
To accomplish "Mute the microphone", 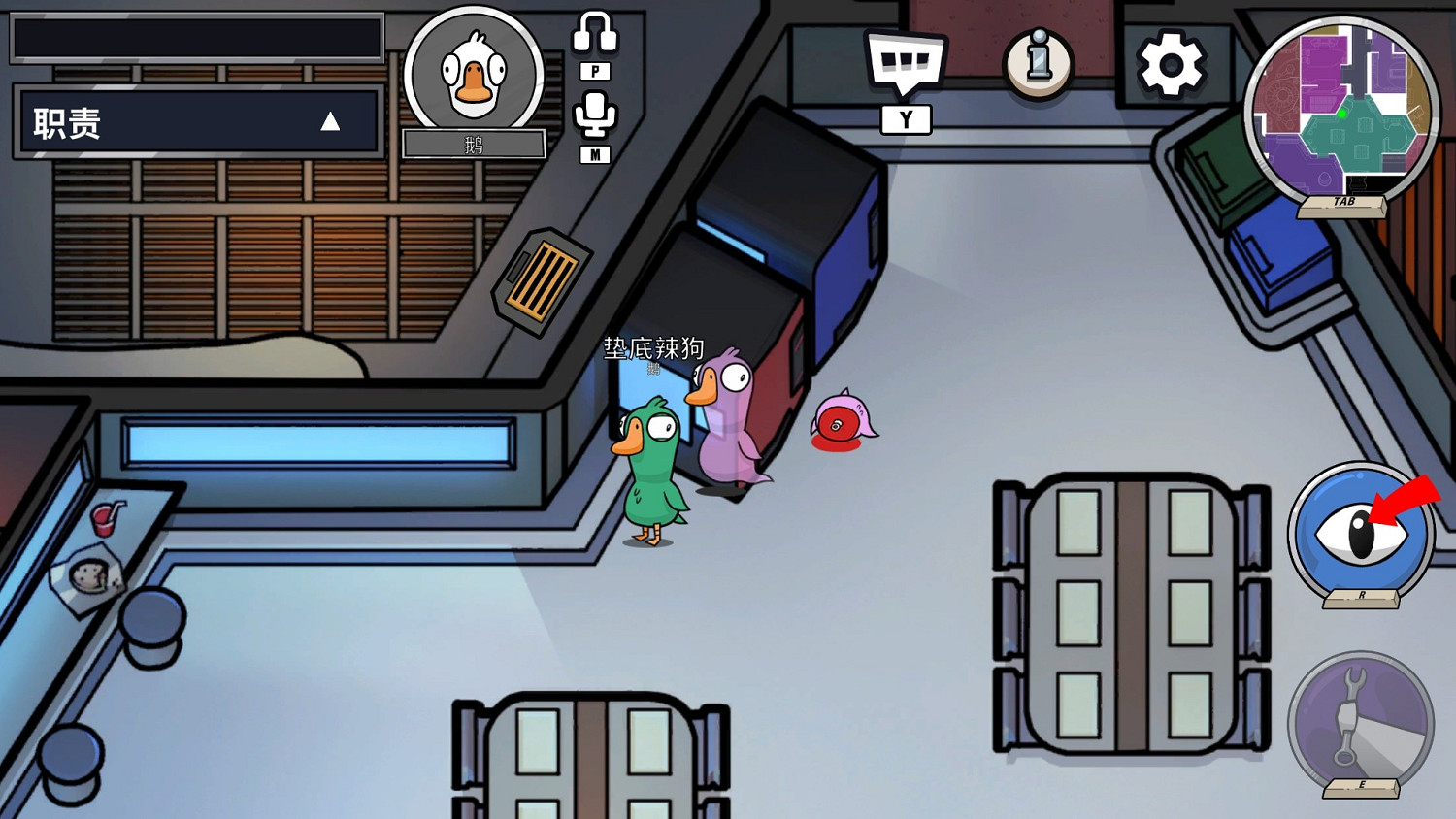I will [595, 115].
